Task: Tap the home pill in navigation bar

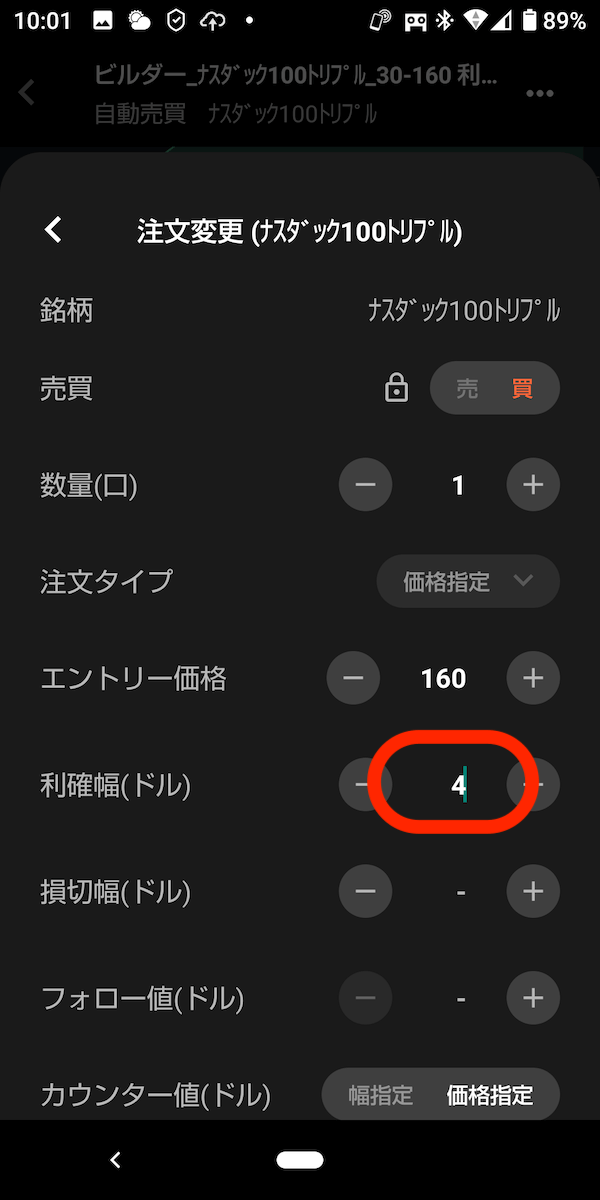Action: tap(300, 1160)
